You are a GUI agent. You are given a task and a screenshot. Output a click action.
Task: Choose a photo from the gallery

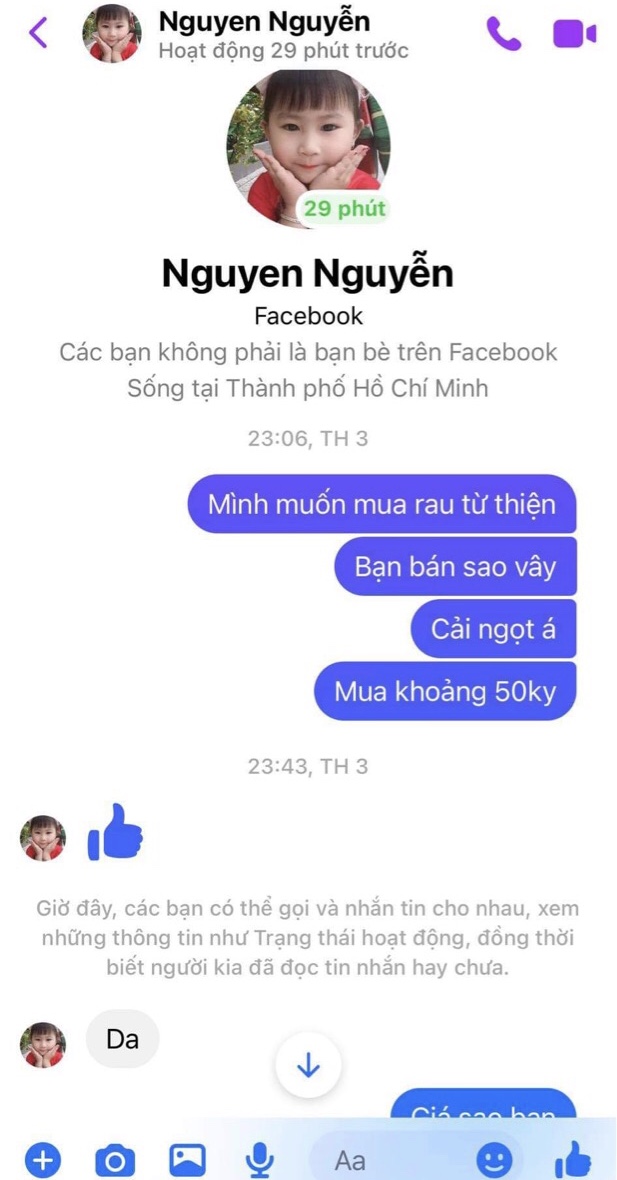[x=187, y=1160]
